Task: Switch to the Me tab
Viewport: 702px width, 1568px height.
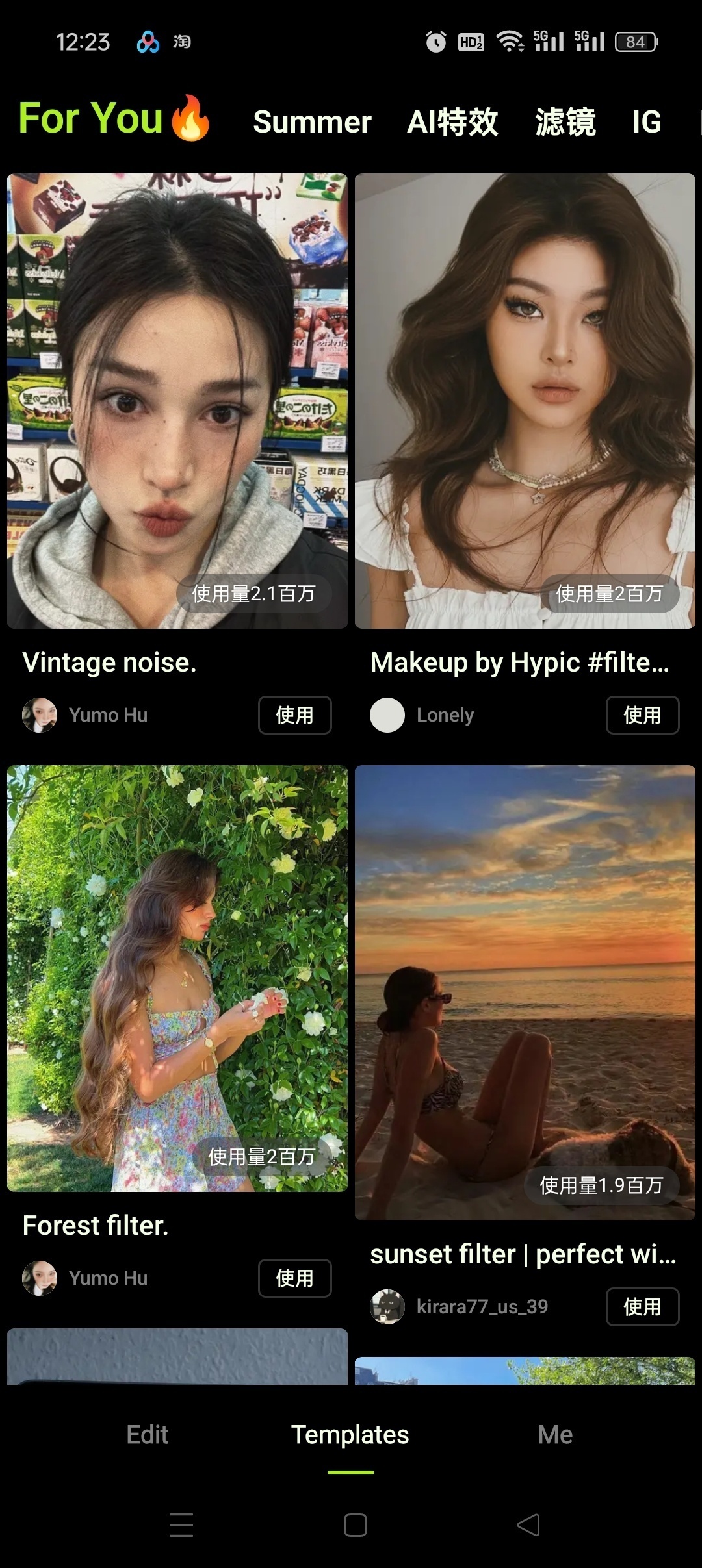Action: point(555,1435)
